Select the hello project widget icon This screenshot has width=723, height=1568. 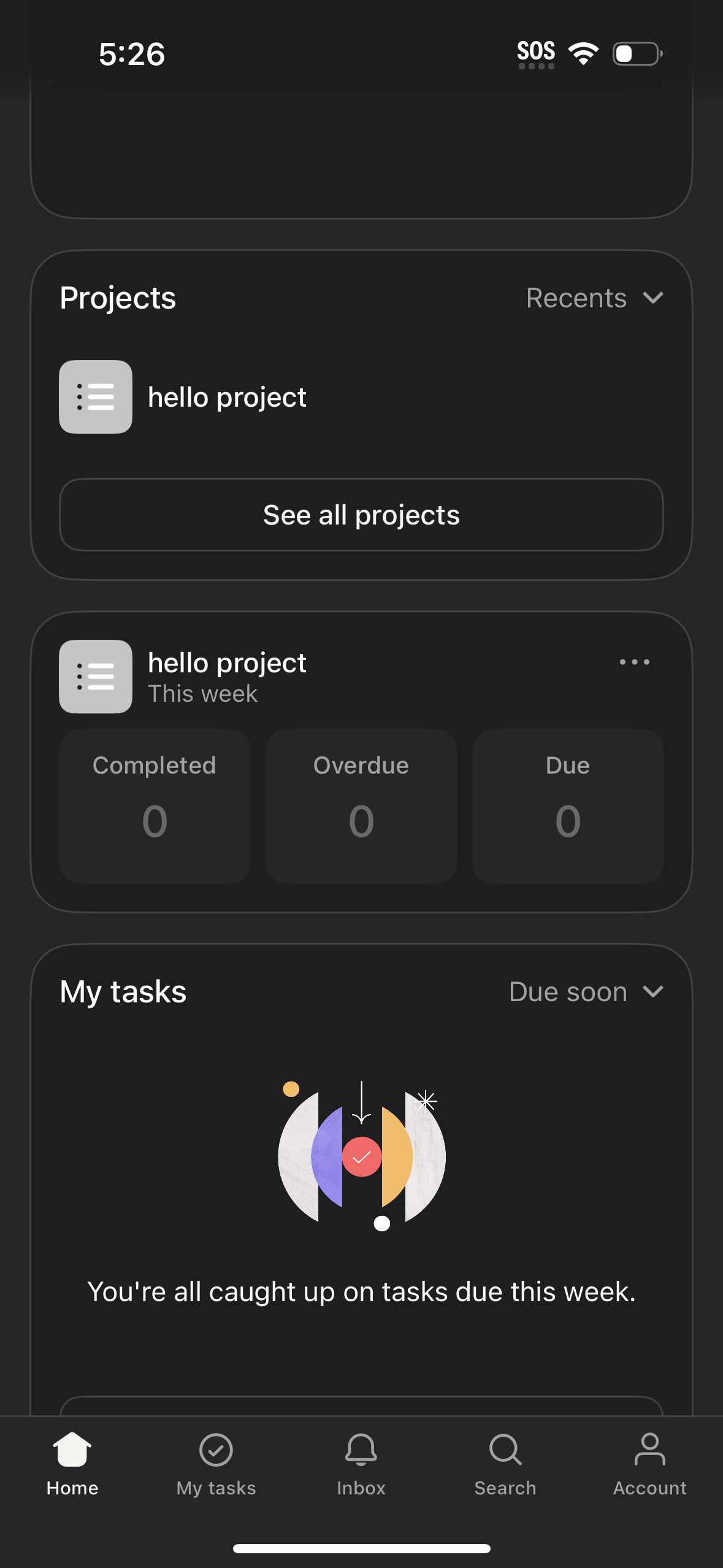(x=95, y=676)
